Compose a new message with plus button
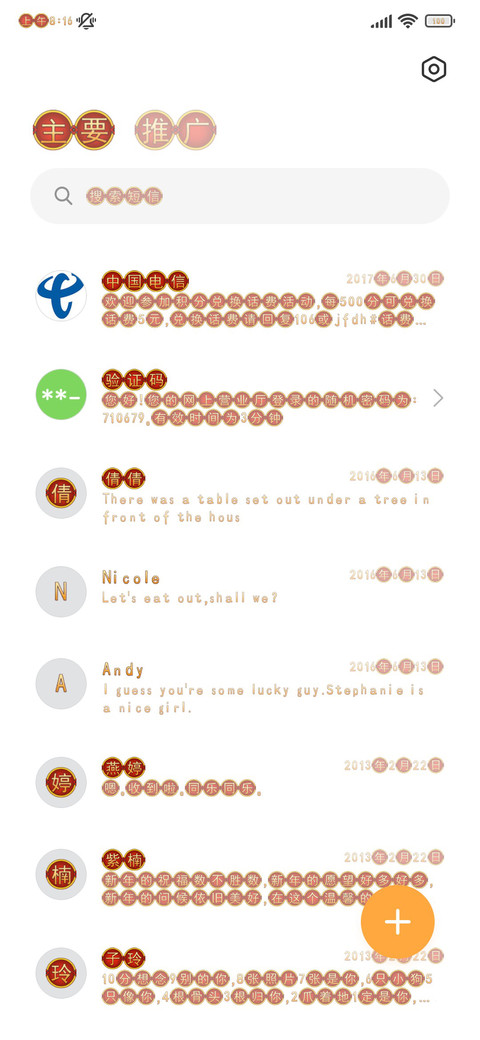Screen dimensions: 480x1040 point(398,922)
